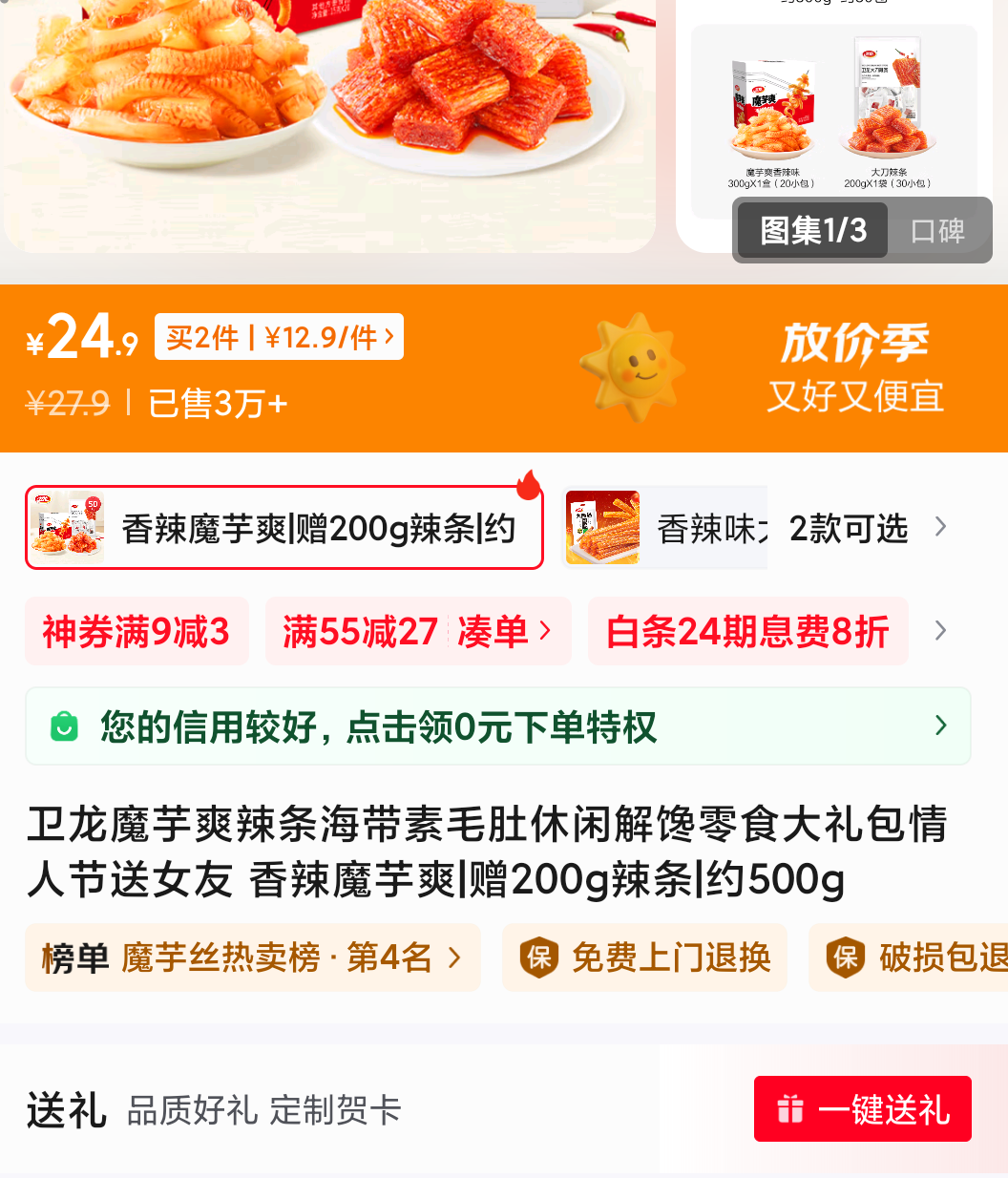Click the 榜单 badge on the ranking bar
The width and height of the screenshot is (1008, 1178).
coord(73,957)
